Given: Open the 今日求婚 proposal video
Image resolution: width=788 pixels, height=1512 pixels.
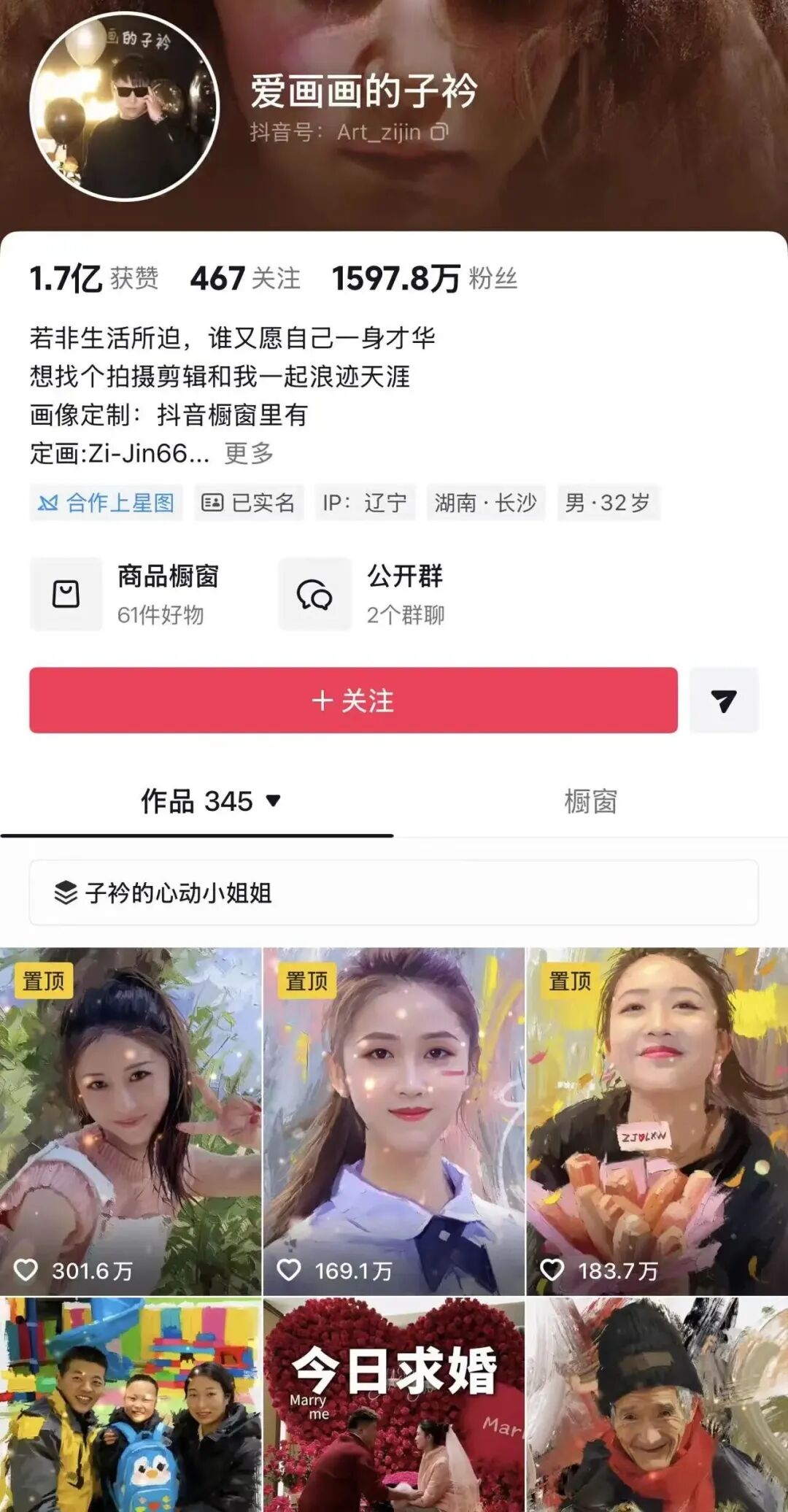Looking at the screenshot, I should [394, 1405].
